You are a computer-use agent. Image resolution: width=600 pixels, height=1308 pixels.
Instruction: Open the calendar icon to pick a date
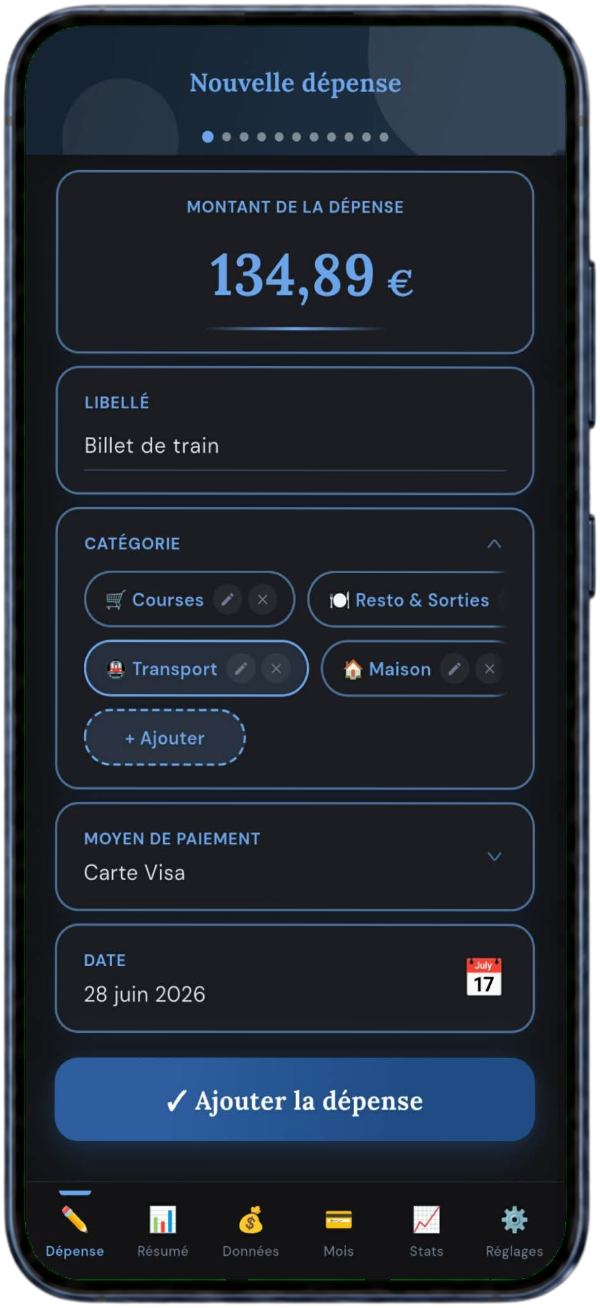click(484, 977)
